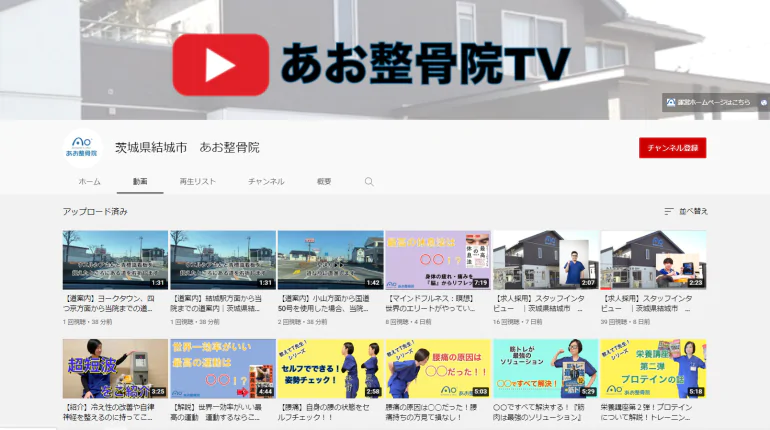
Task: Switch to the ホーム tab
Action: (89, 182)
